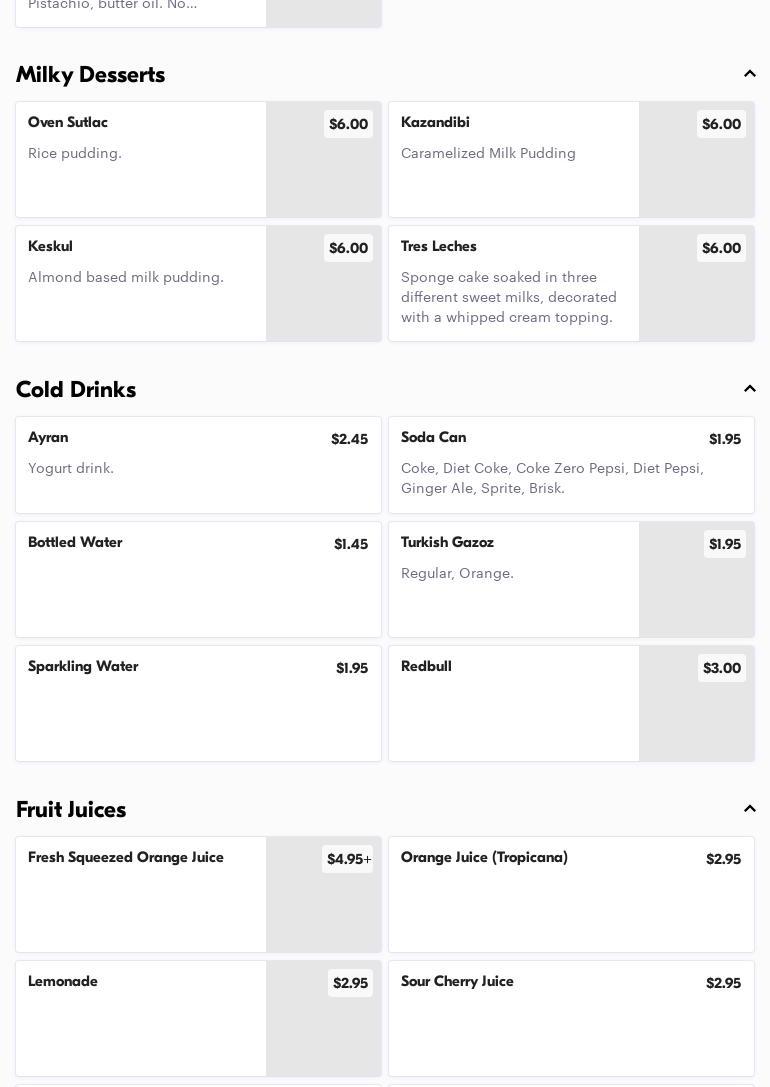Open the Keskul pudding card
Viewport: 770px width, 1087px height.
(198, 284)
